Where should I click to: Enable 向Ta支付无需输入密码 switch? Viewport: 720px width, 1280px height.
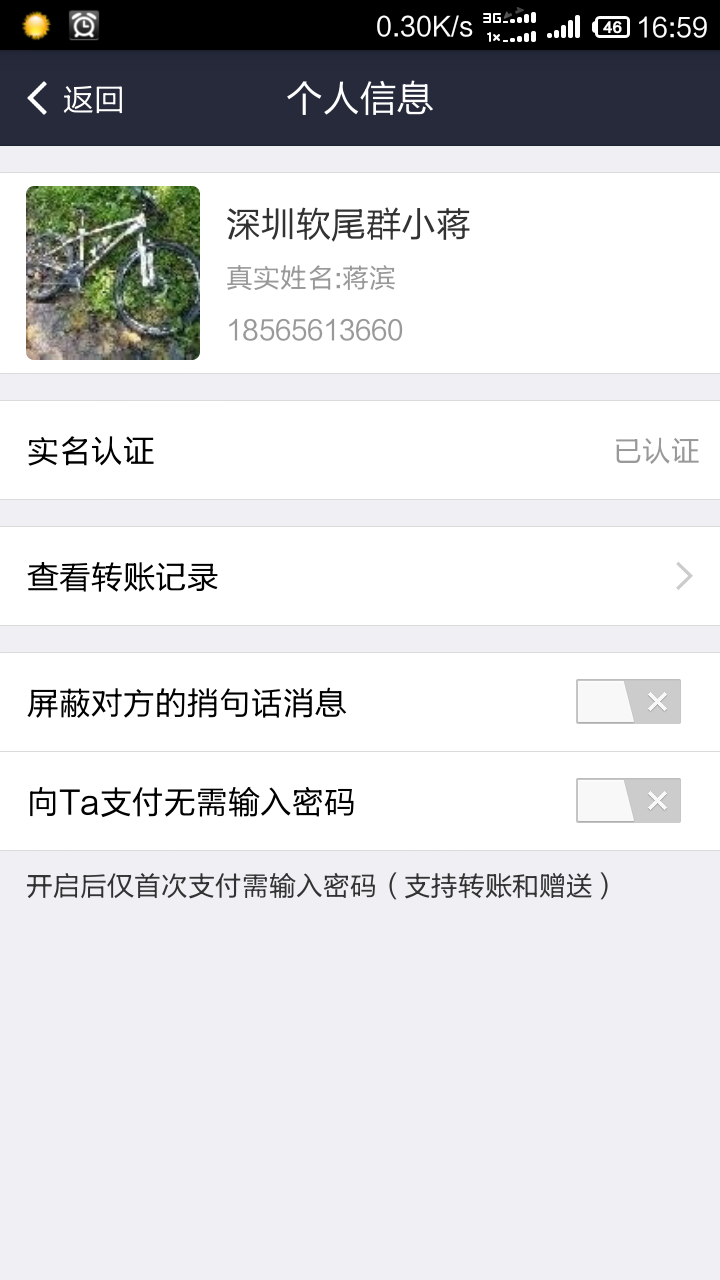pos(628,801)
